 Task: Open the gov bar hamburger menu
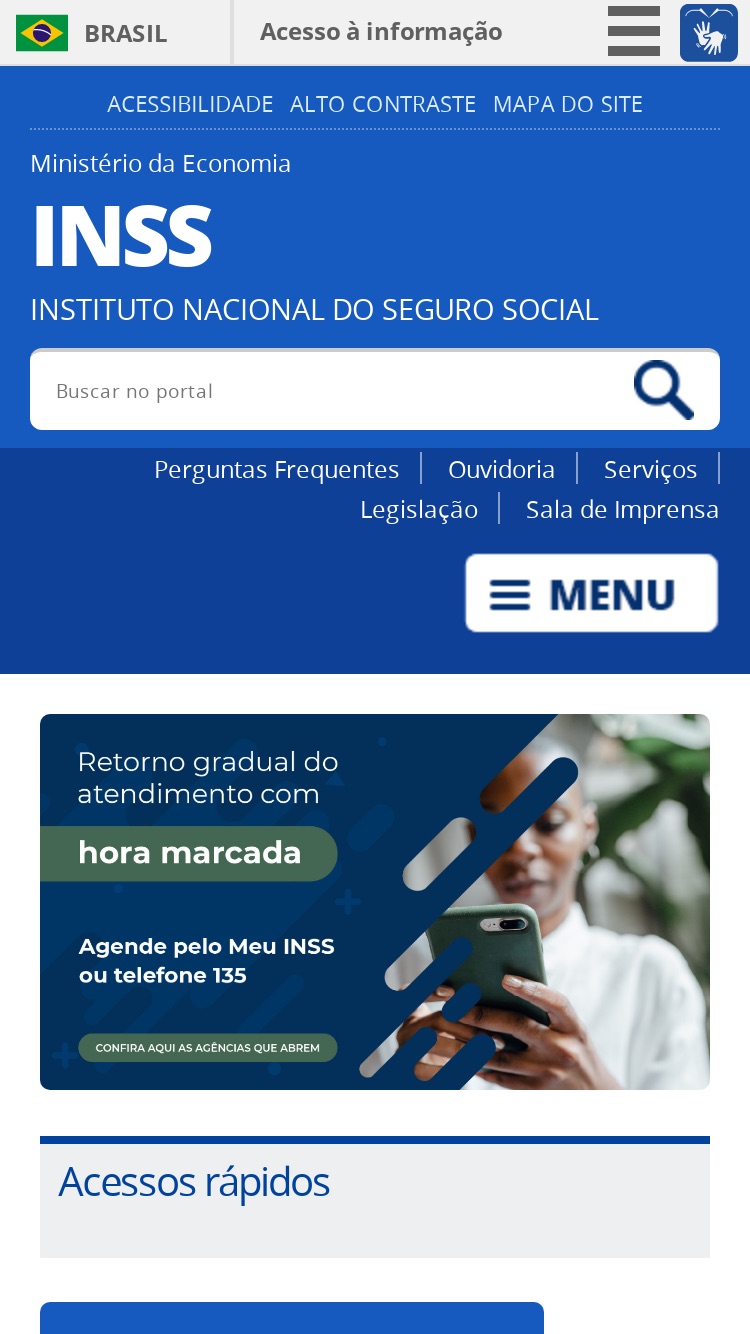click(x=634, y=31)
